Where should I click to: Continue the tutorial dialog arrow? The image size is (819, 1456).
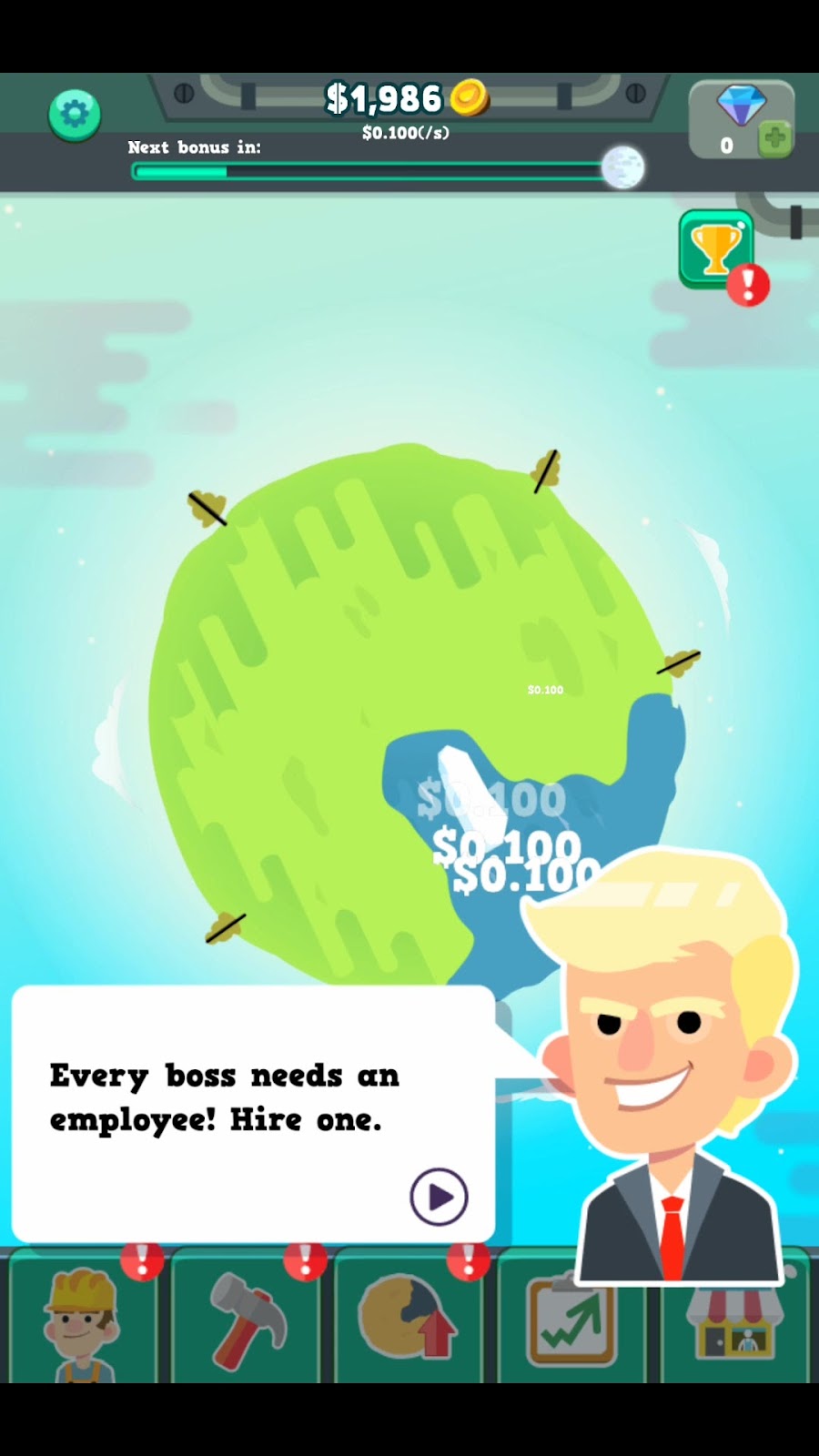(x=439, y=1196)
